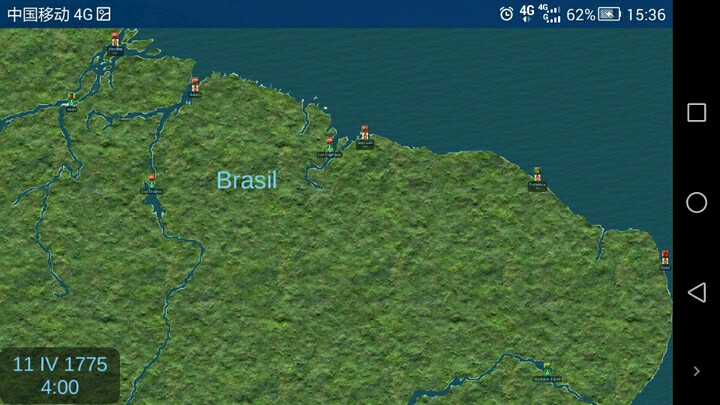This screenshot has width=720, height=405.
Task: Select the São Luís city marker
Action: [x=364, y=135]
